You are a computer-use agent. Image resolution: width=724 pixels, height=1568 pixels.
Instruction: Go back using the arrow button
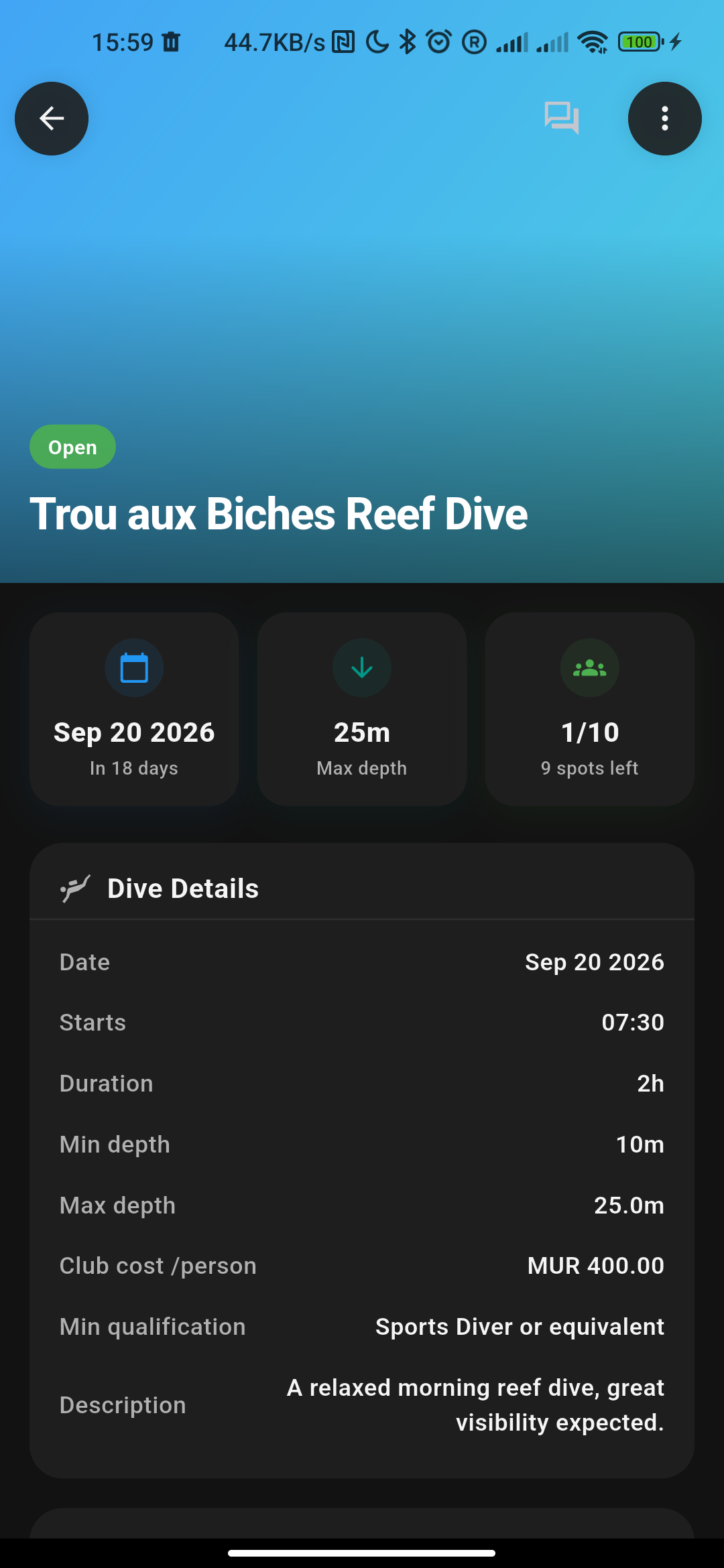[x=52, y=119]
